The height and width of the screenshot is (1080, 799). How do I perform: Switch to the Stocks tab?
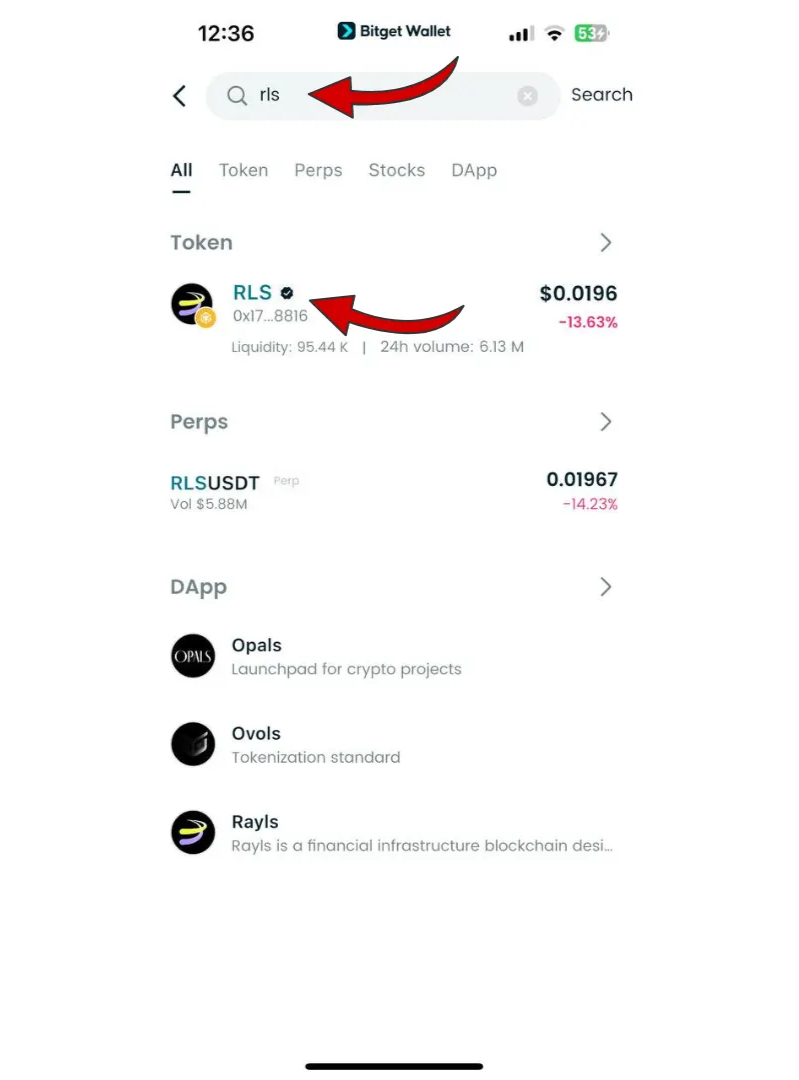tap(396, 170)
